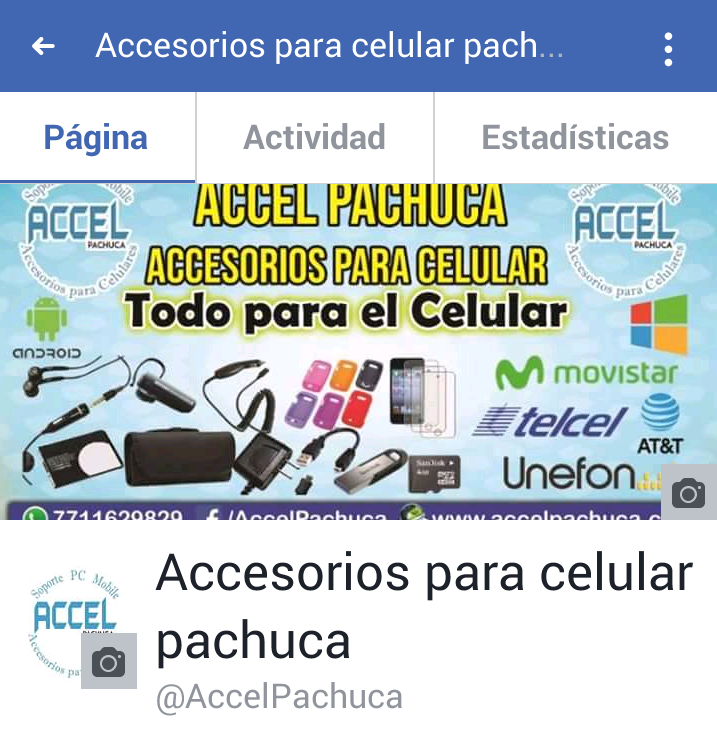717x731 pixels.
Task: Open the three-dot overflow menu
Action: [668, 48]
